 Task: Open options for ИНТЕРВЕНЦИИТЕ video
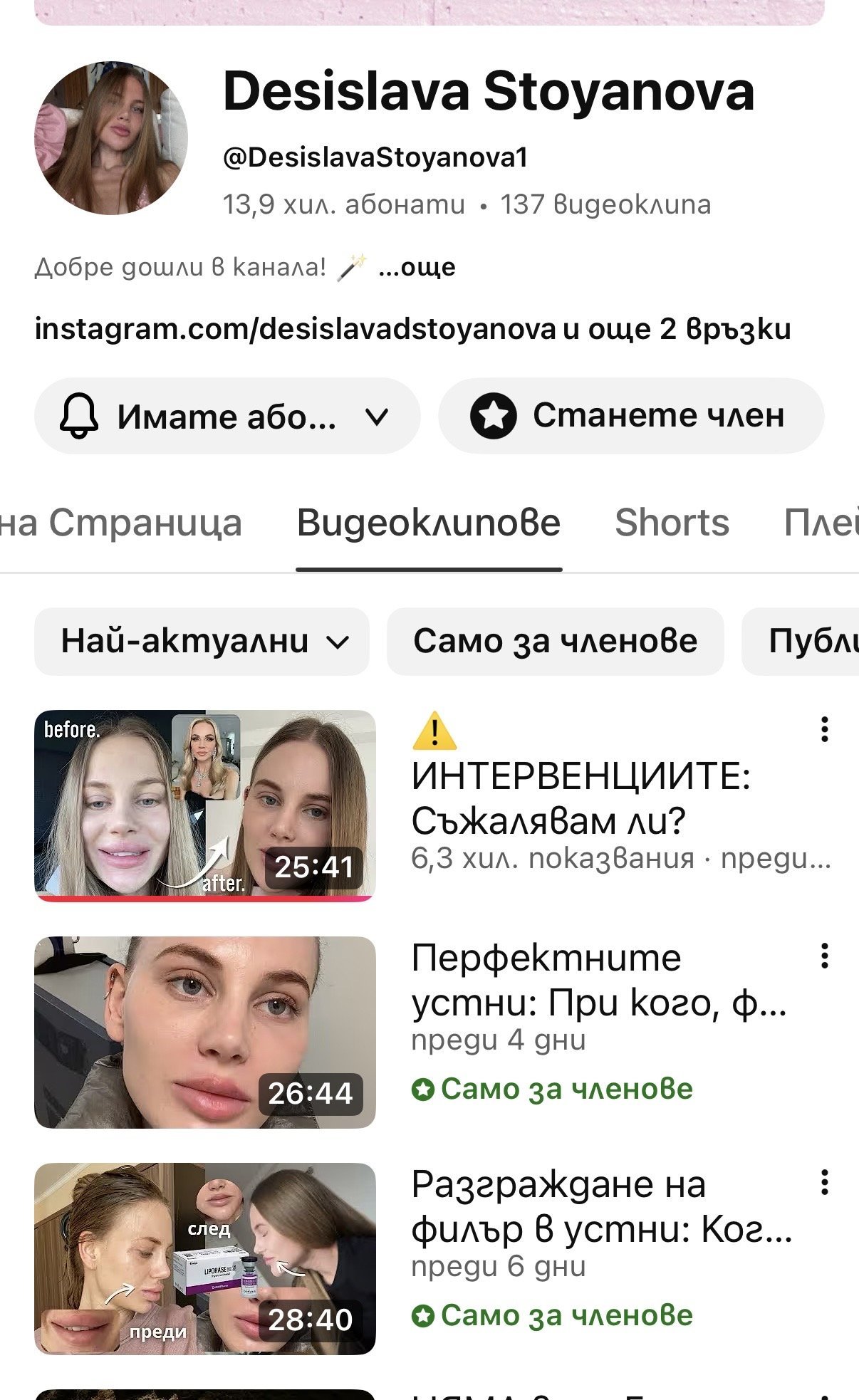coord(824,730)
